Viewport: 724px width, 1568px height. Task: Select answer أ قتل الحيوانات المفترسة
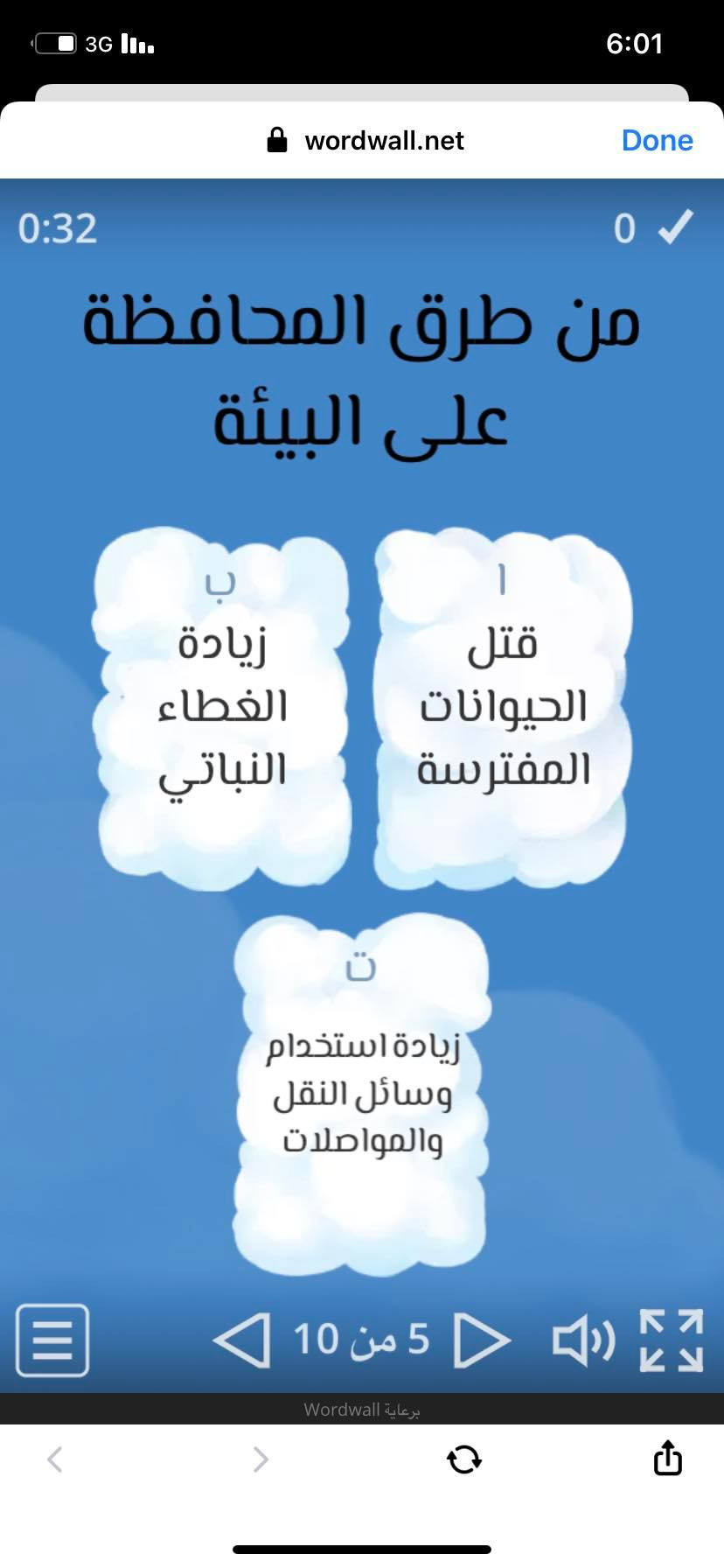pos(503,707)
